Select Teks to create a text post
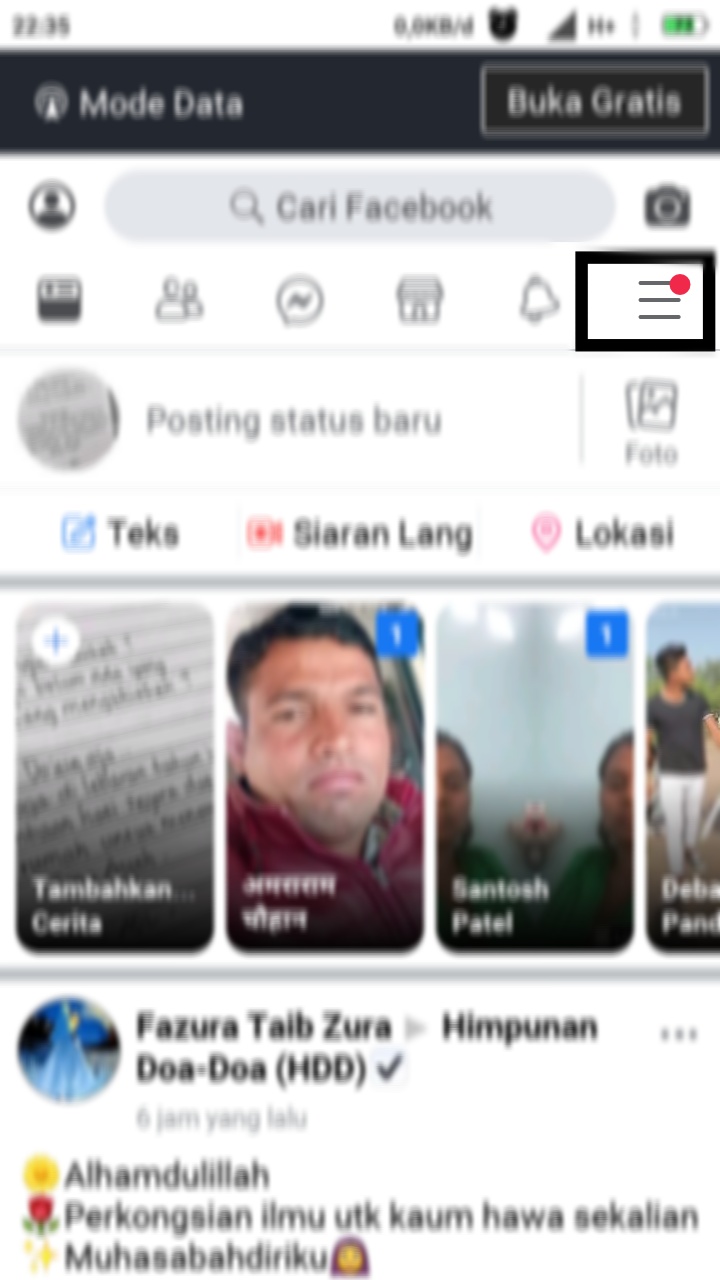The height and width of the screenshot is (1280, 720). click(120, 533)
